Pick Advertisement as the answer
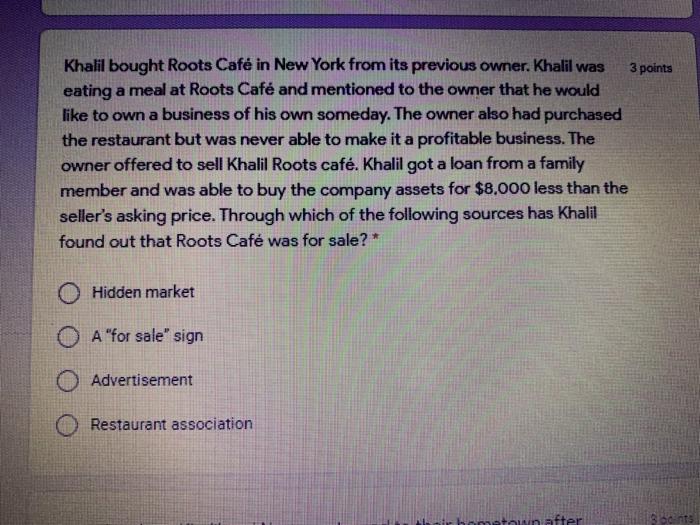The image size is (700, 525). pyautogui.click(x=69, y=381)
